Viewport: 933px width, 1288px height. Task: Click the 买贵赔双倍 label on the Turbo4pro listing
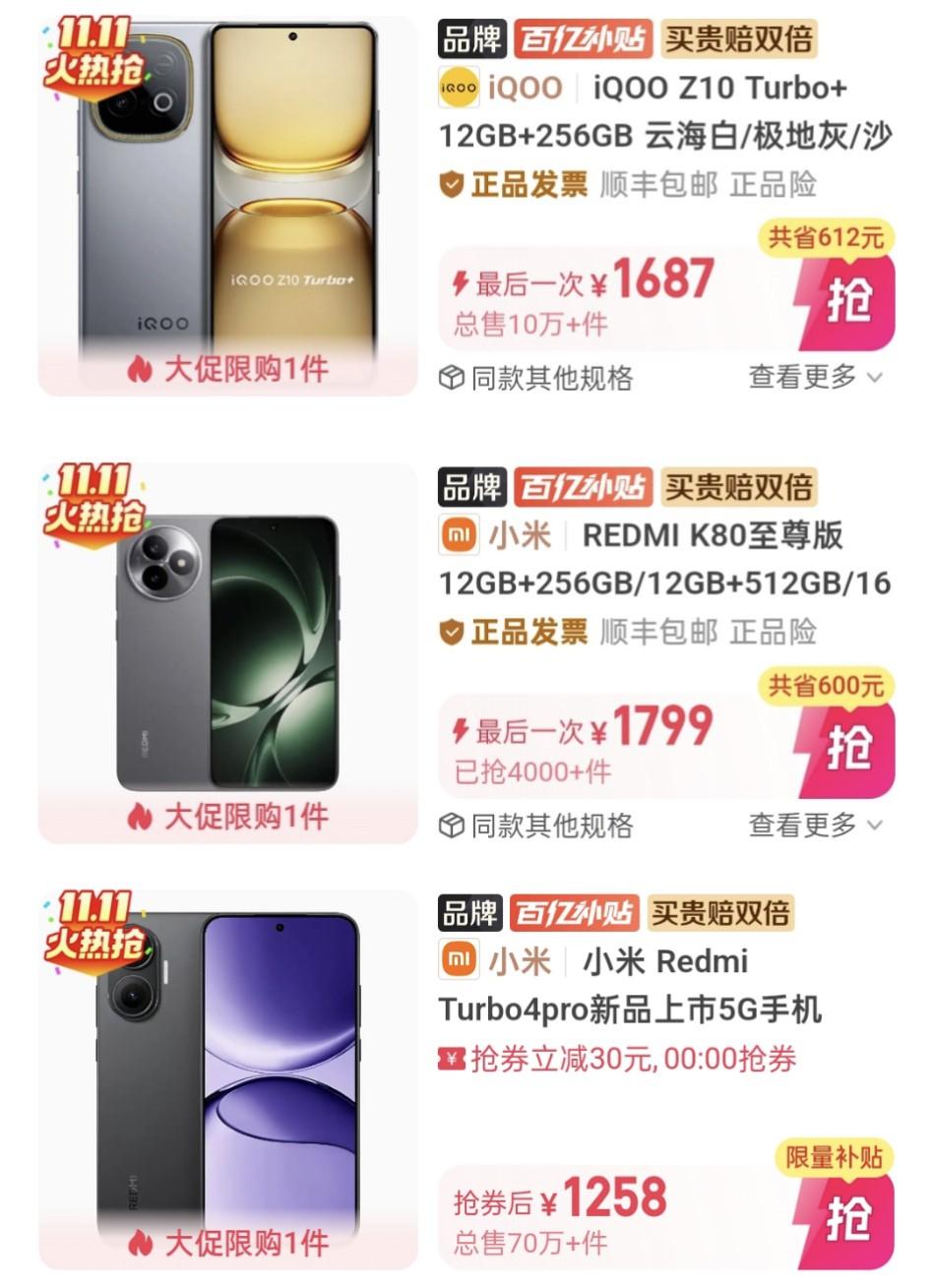721,913
